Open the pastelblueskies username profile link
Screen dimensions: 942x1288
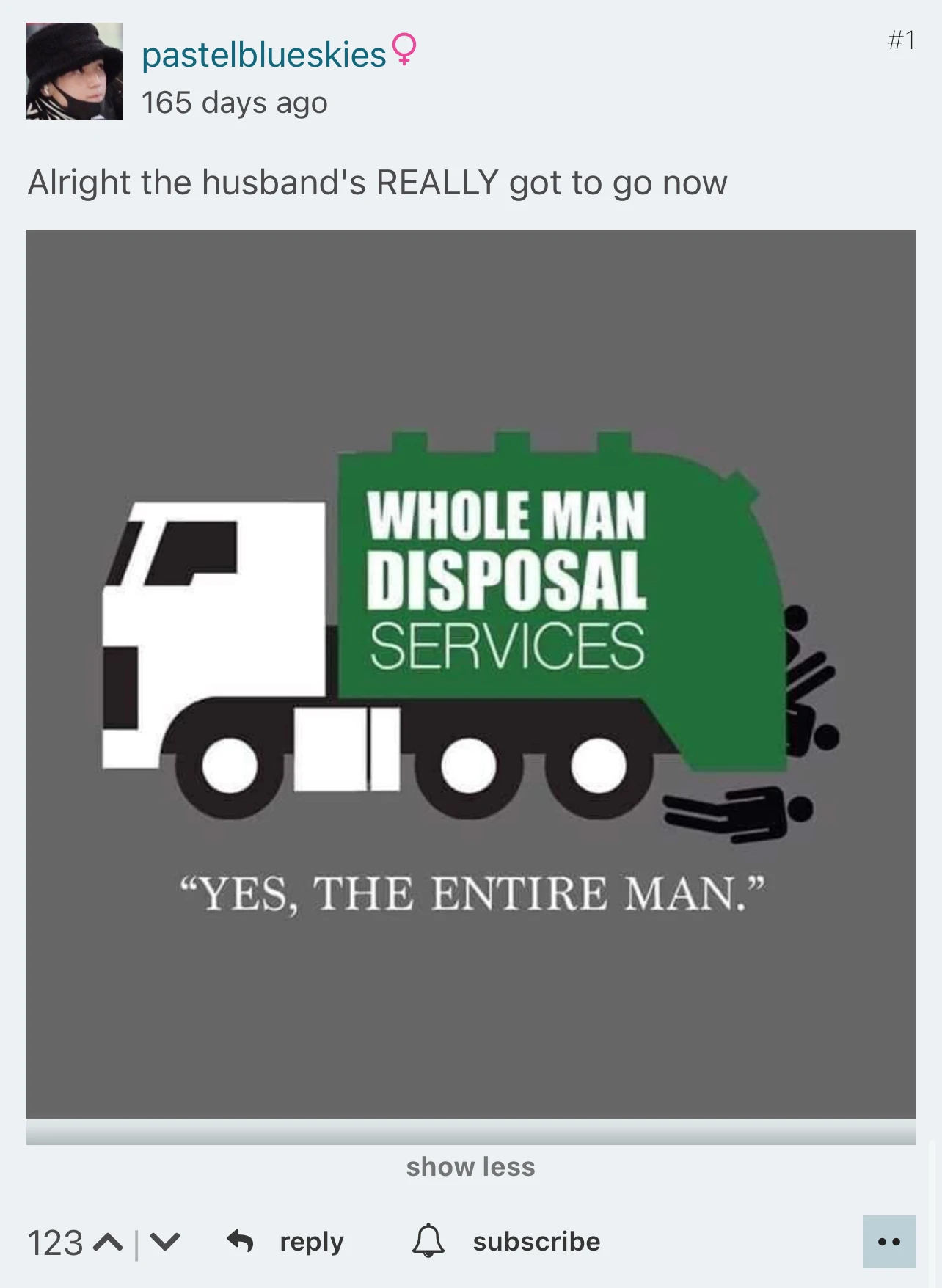point(264,55)
